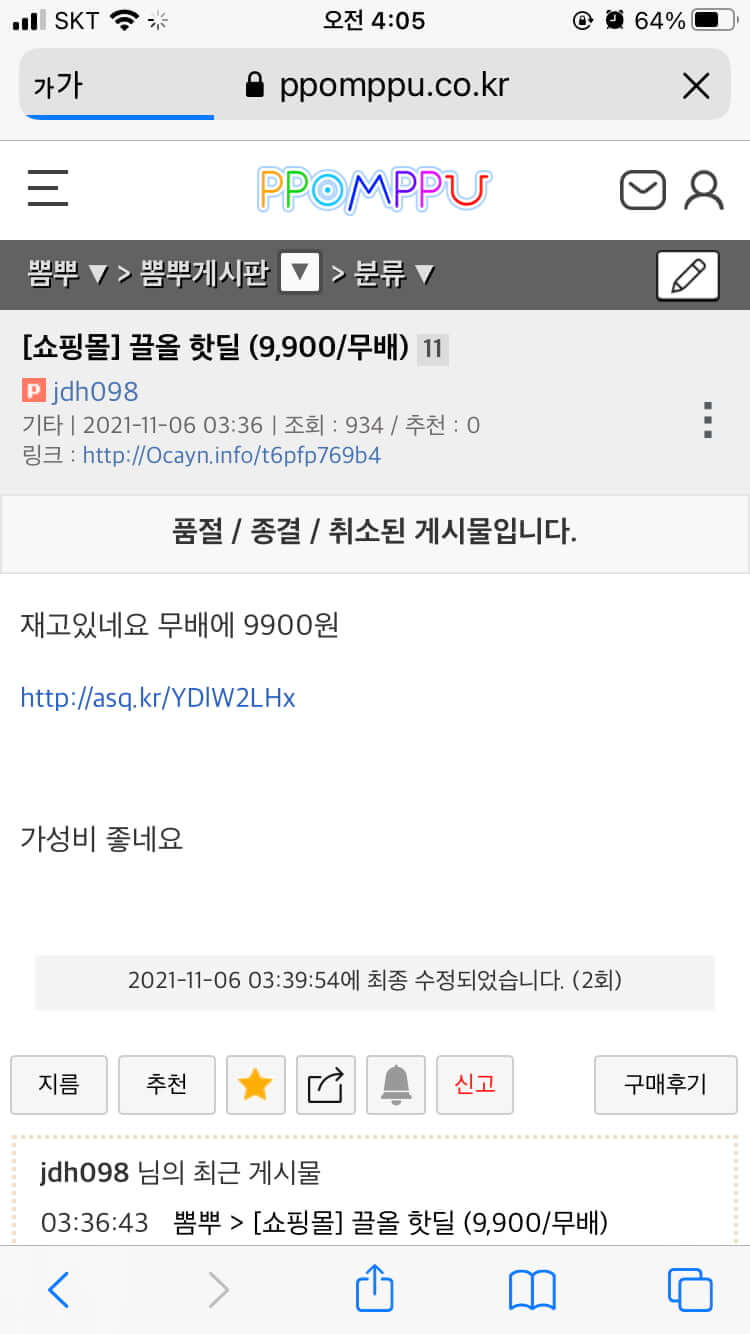
Task: Close the page with the X in the address bar
Action: coord(696,86)
